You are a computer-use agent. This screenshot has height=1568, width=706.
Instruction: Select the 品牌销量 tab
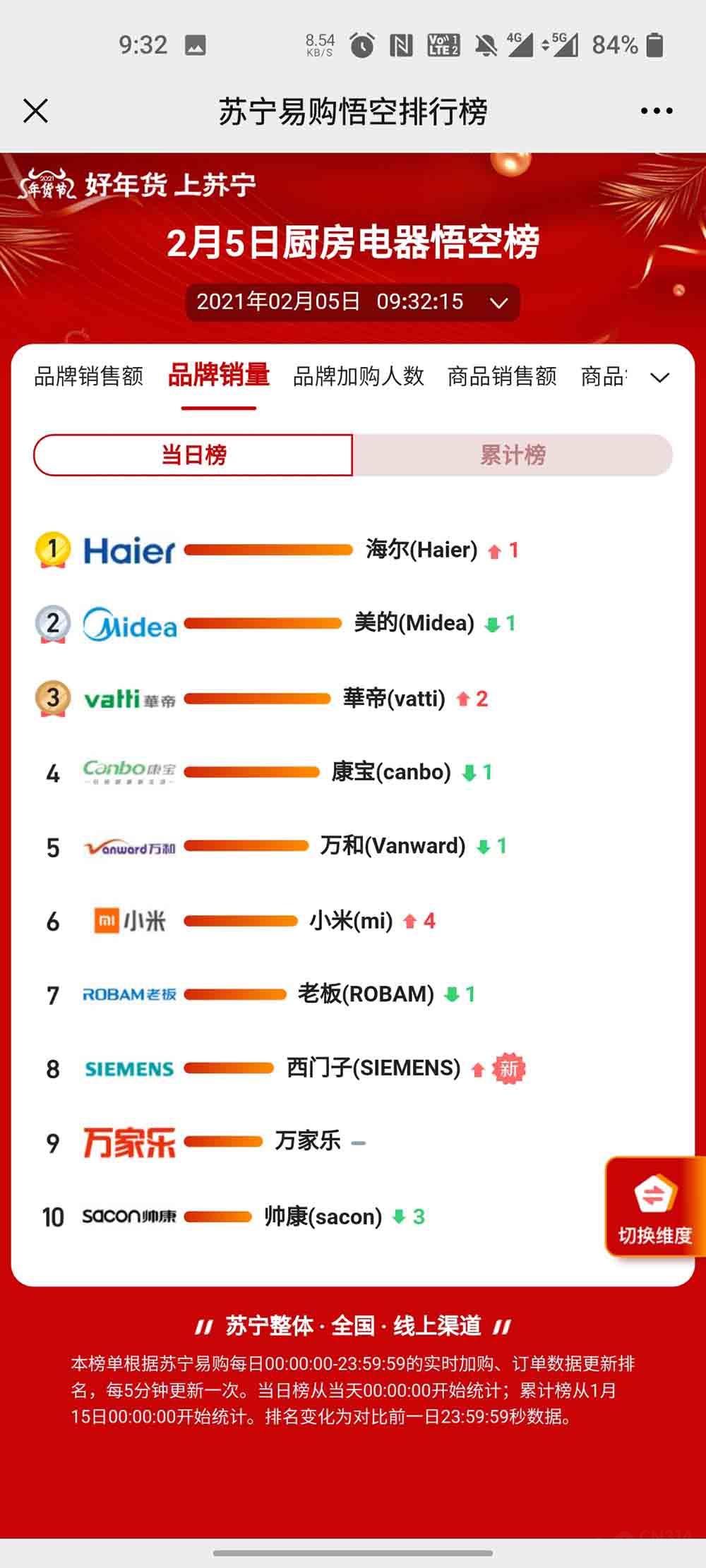218,375
